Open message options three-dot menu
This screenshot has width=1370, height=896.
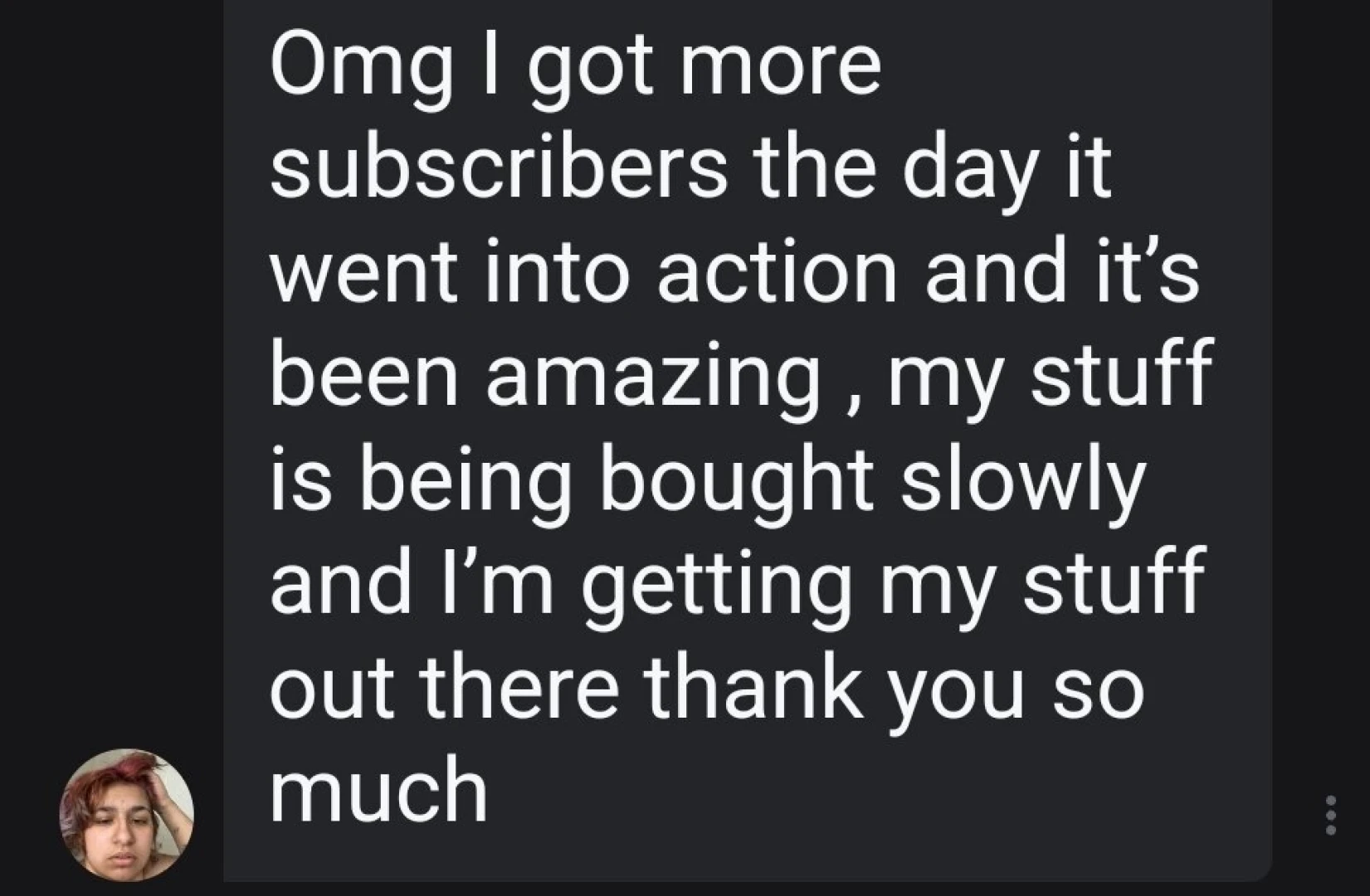tap(1330, 816)
